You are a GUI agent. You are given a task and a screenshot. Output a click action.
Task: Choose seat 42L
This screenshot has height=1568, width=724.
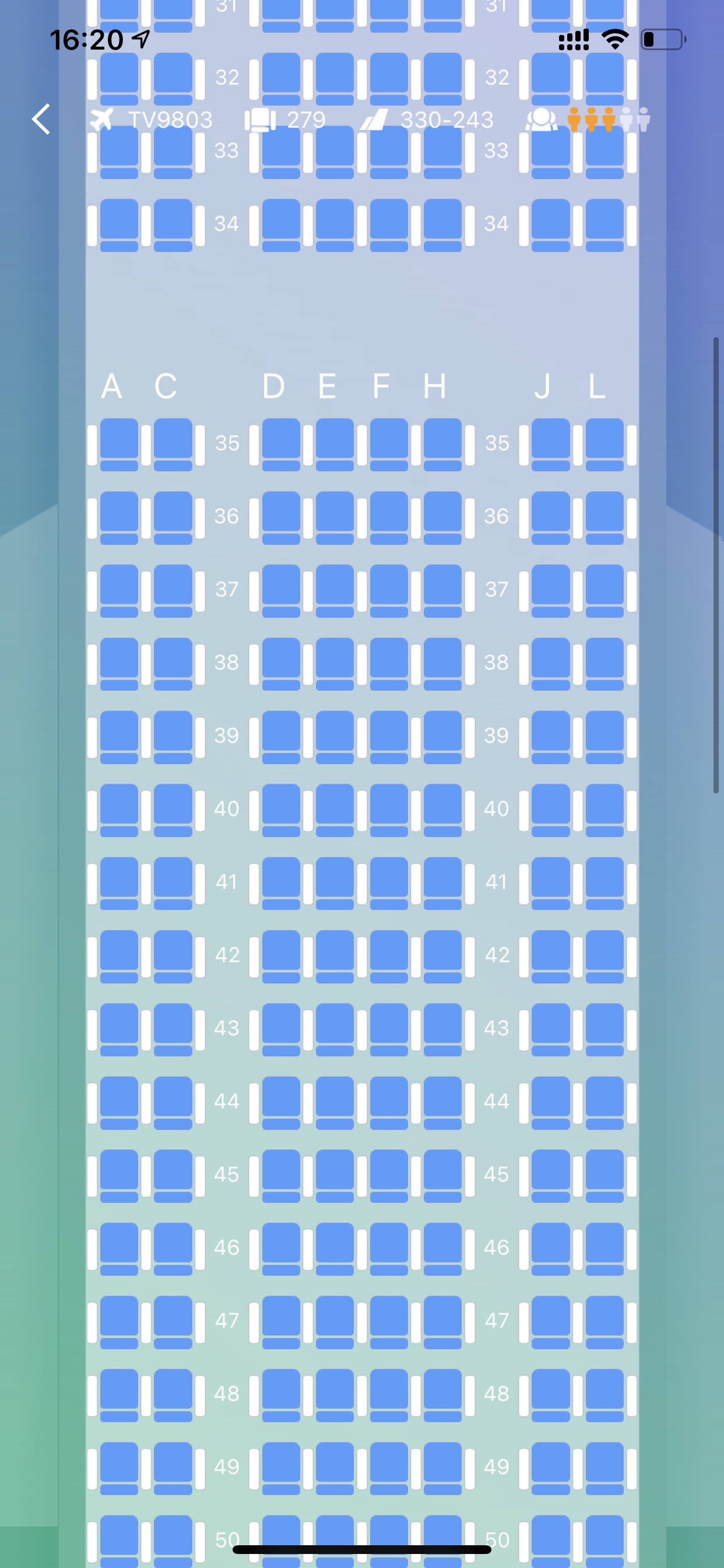604,955
